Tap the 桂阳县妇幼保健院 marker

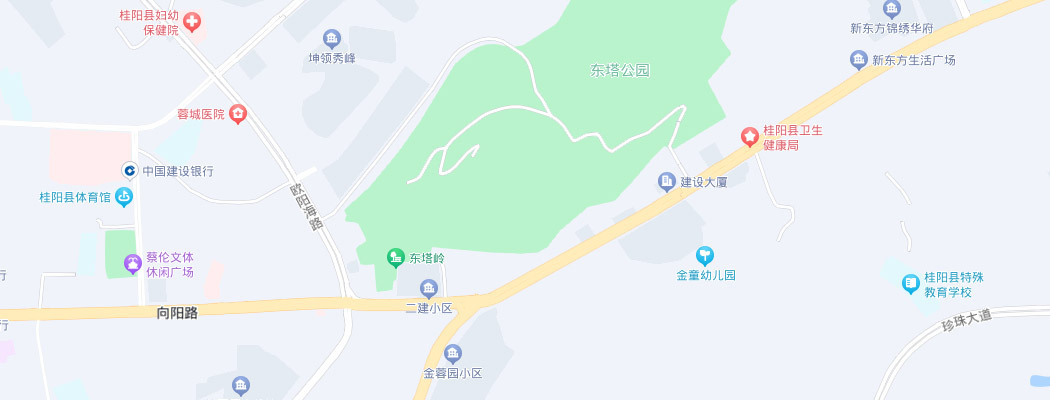pyautogui.click(x=191, y=21)
